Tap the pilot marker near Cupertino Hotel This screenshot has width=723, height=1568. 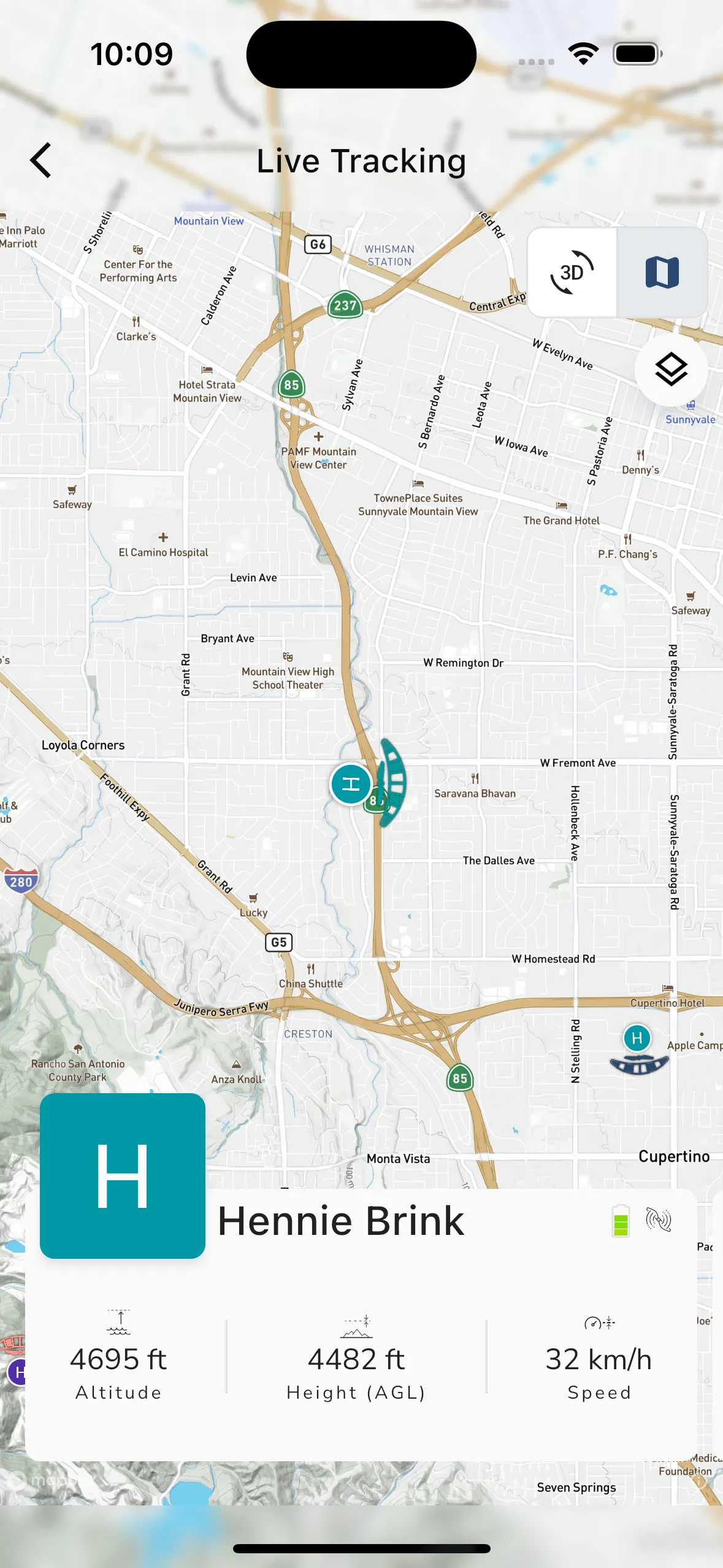[637, 1039]
